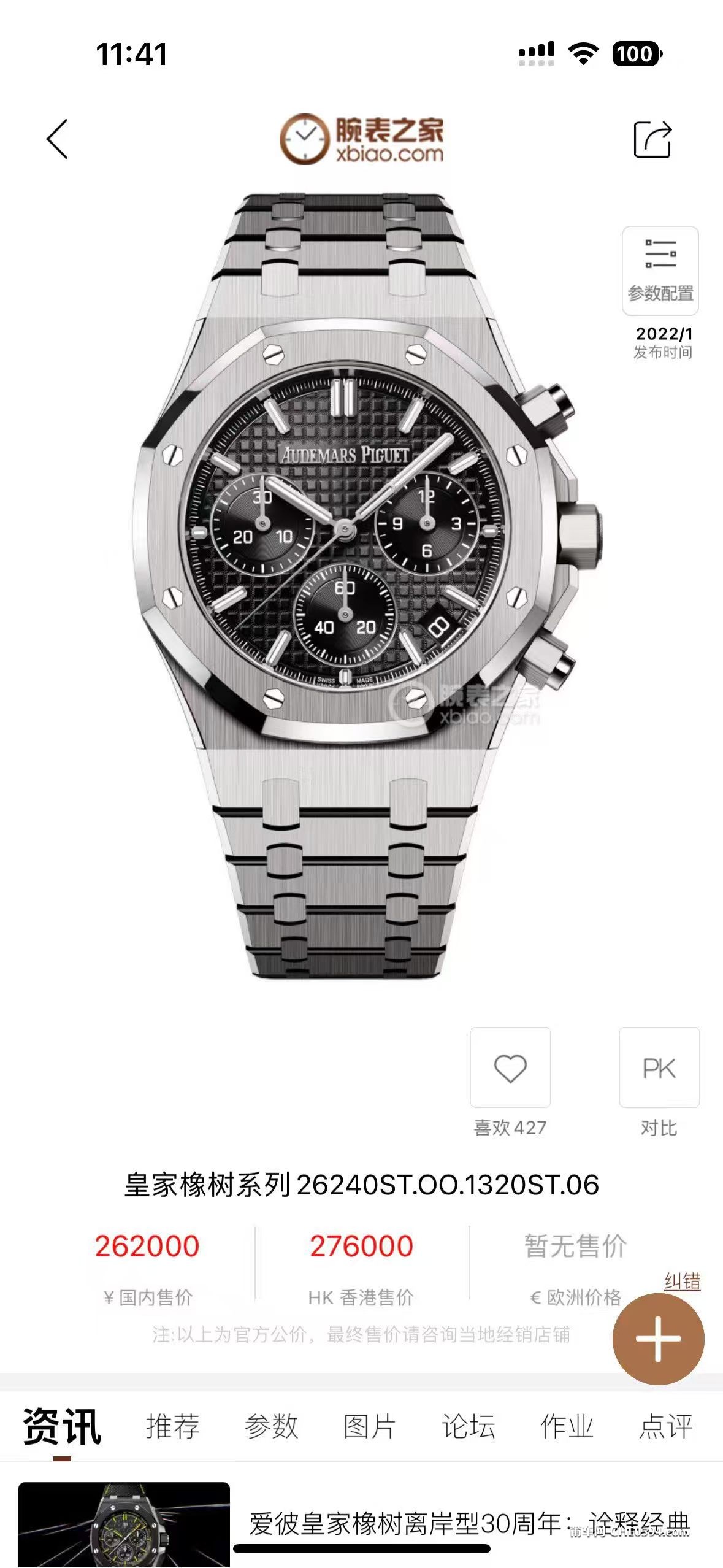Screen dimensions: 723x1568
Task: Tap the 纠错 error correction link
Action: (x=682, y=1282)
